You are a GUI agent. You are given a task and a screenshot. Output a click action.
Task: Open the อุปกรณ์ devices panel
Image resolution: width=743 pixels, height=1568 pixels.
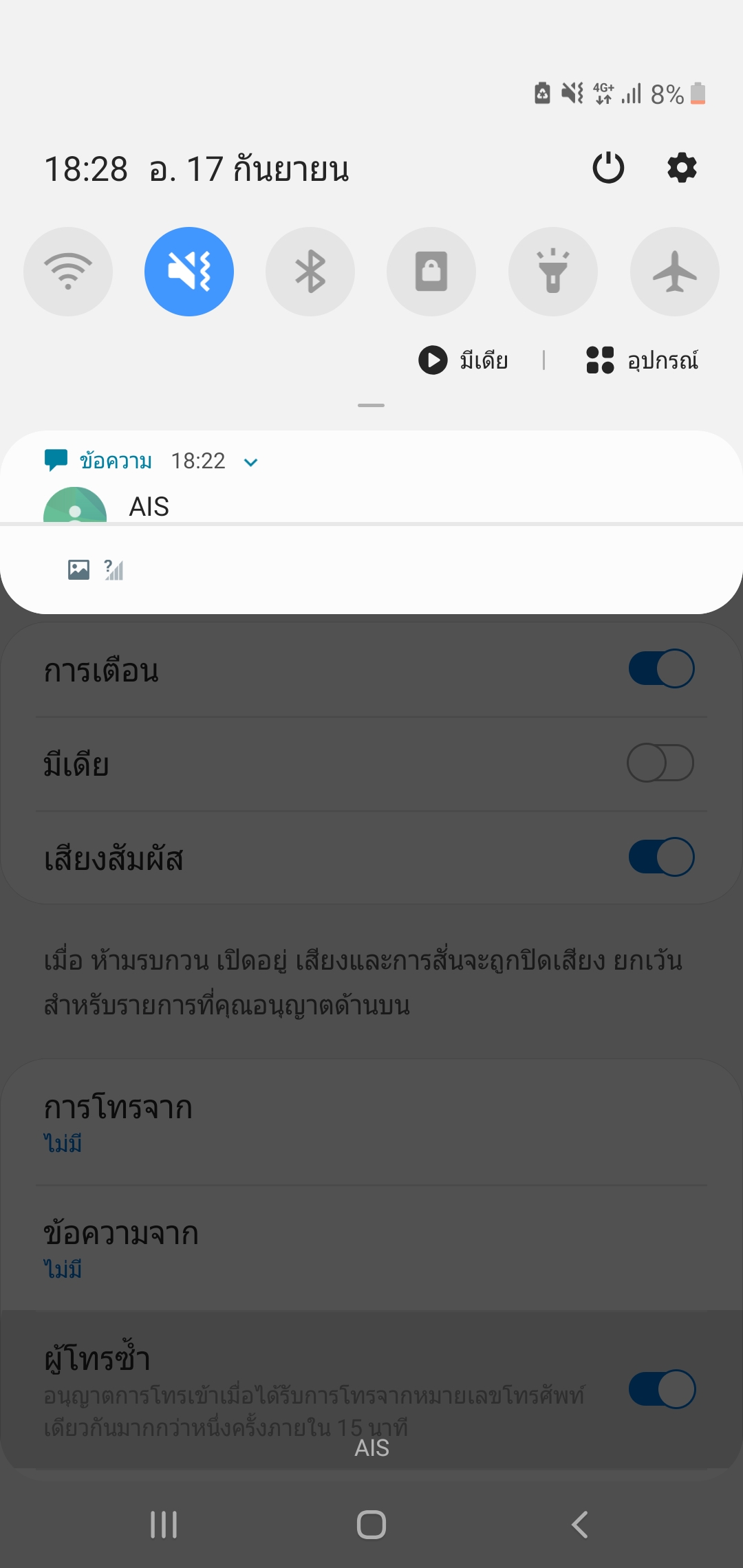click(x=642, y=360)
